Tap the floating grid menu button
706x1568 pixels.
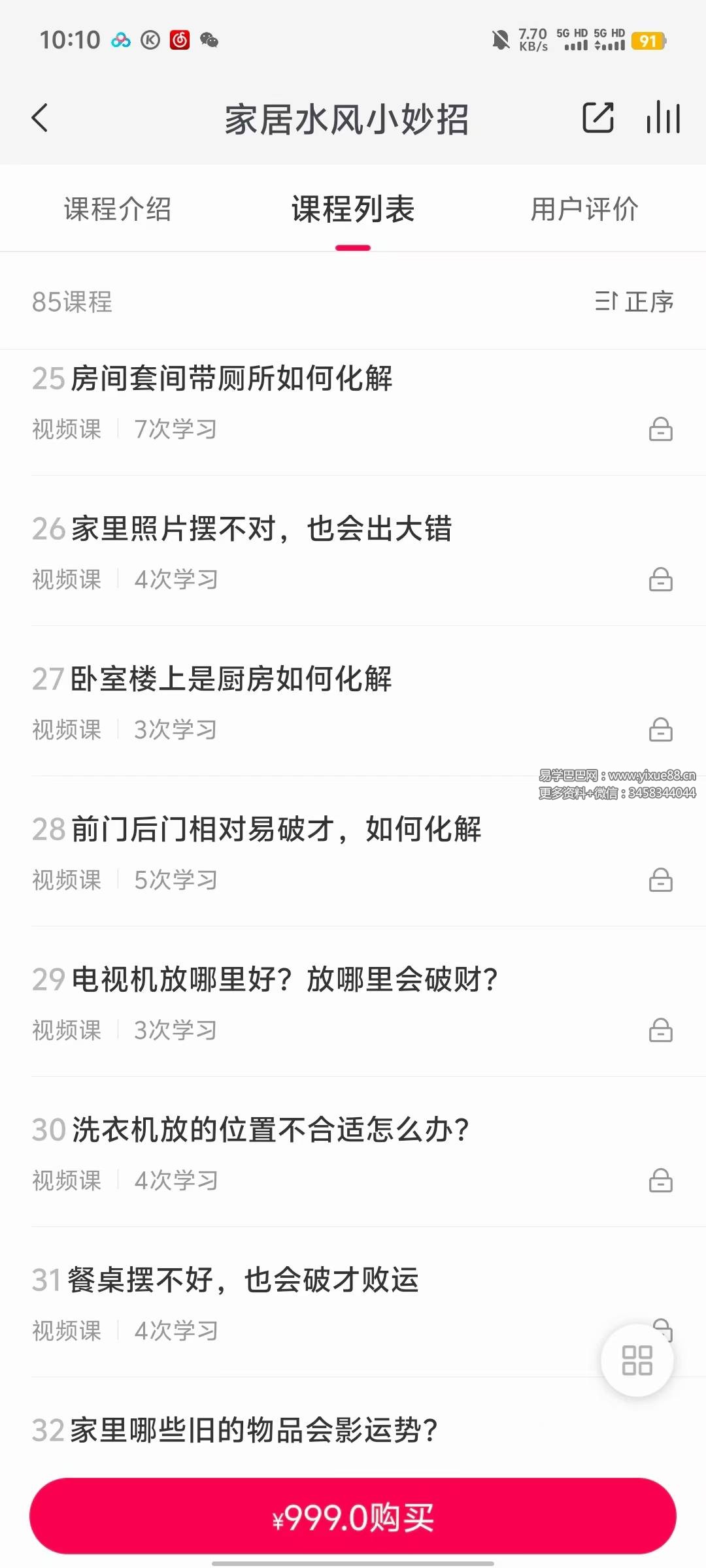(637, 1360)
